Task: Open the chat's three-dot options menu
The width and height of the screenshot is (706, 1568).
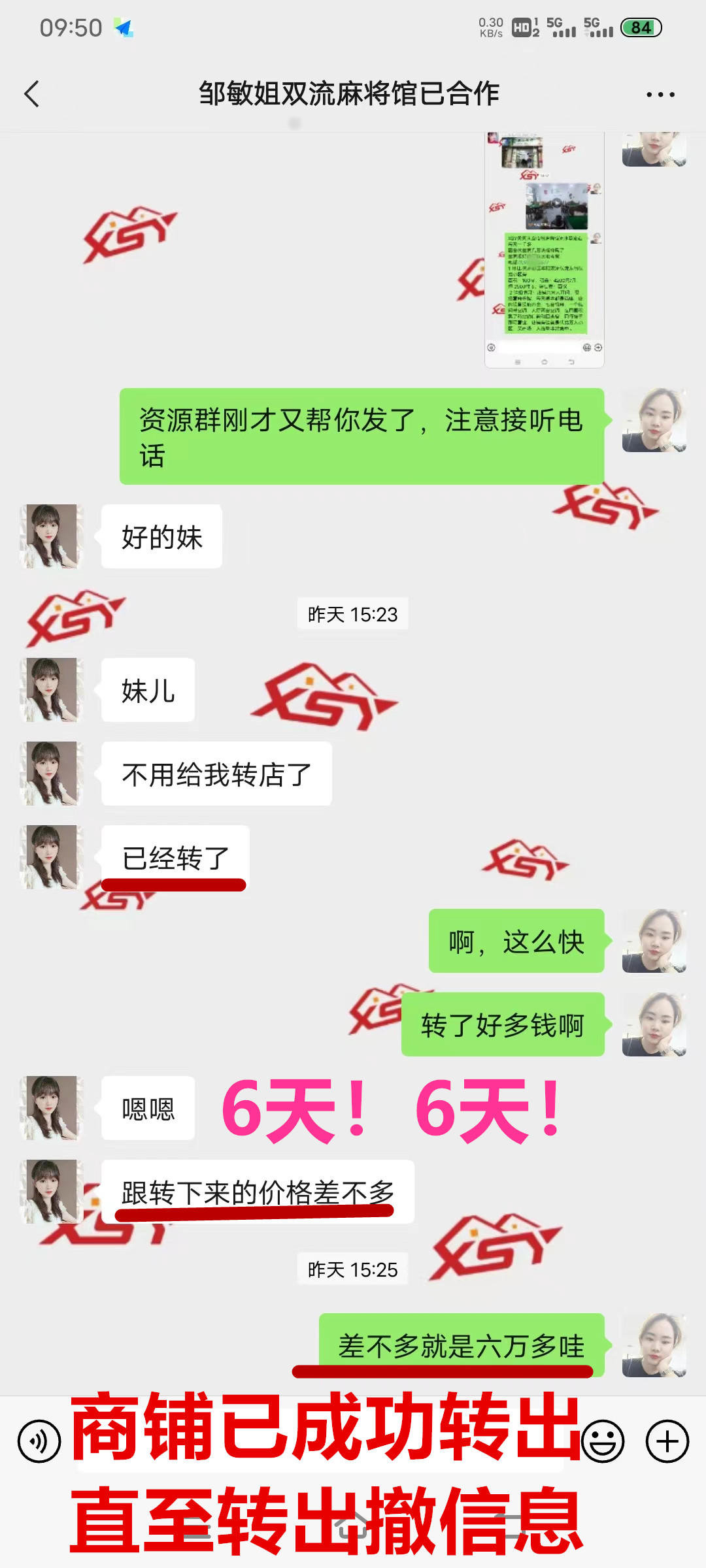Action: (x=660, y=95)
